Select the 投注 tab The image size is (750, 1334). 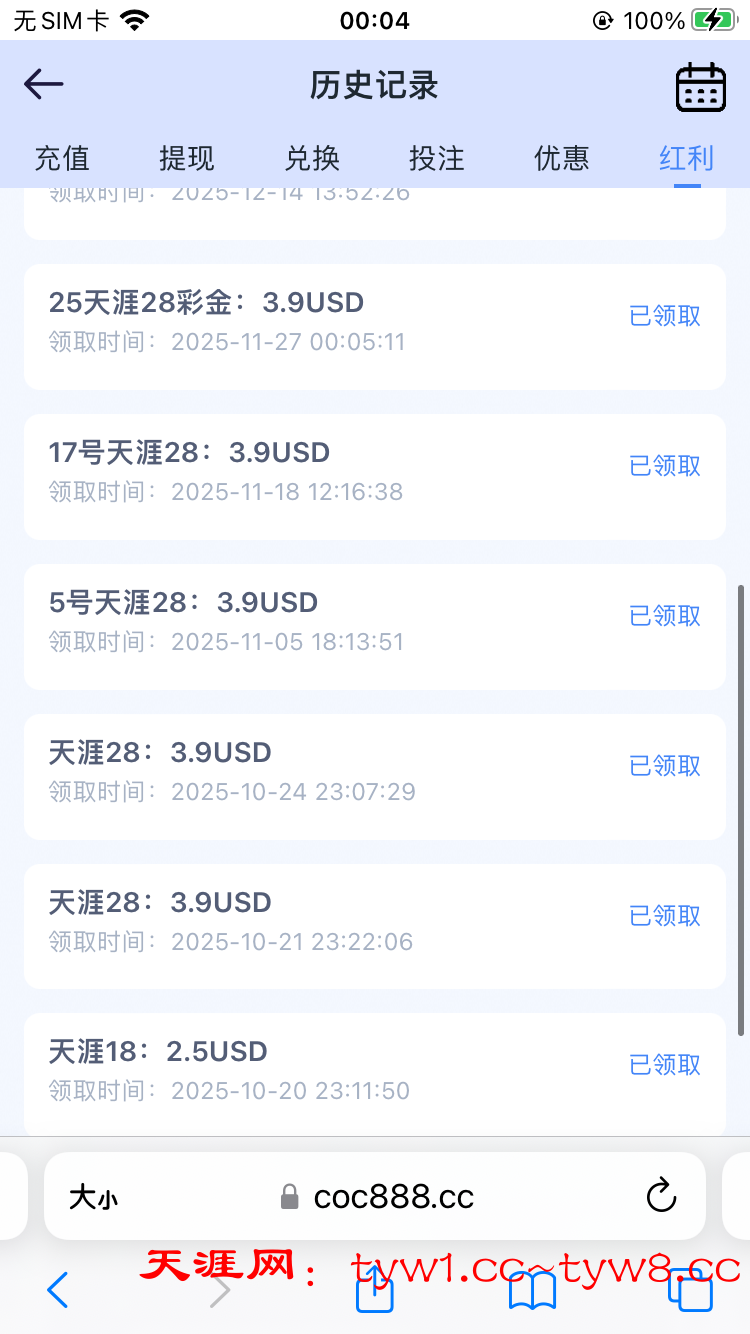(x=437, y=158)
